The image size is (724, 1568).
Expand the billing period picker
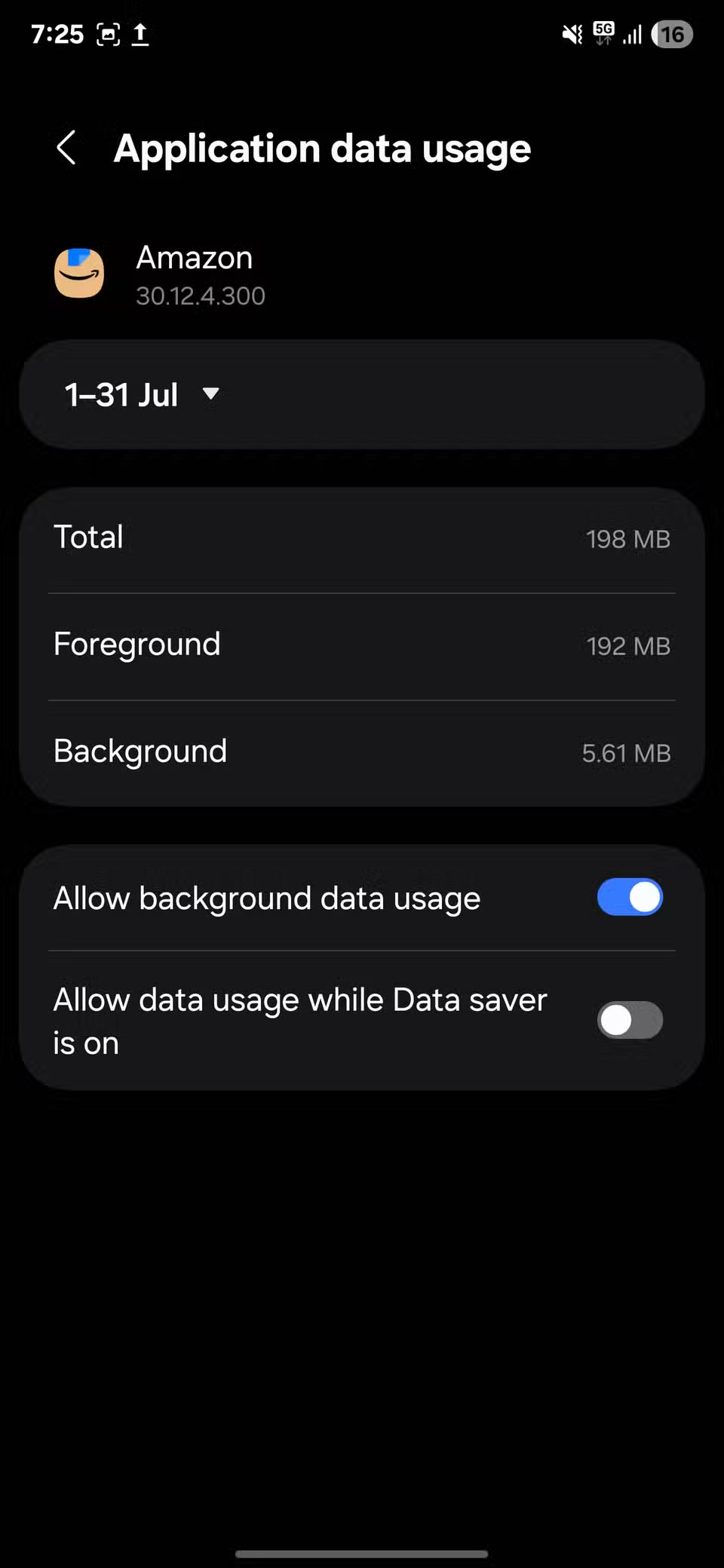click(x=362, y=394)
